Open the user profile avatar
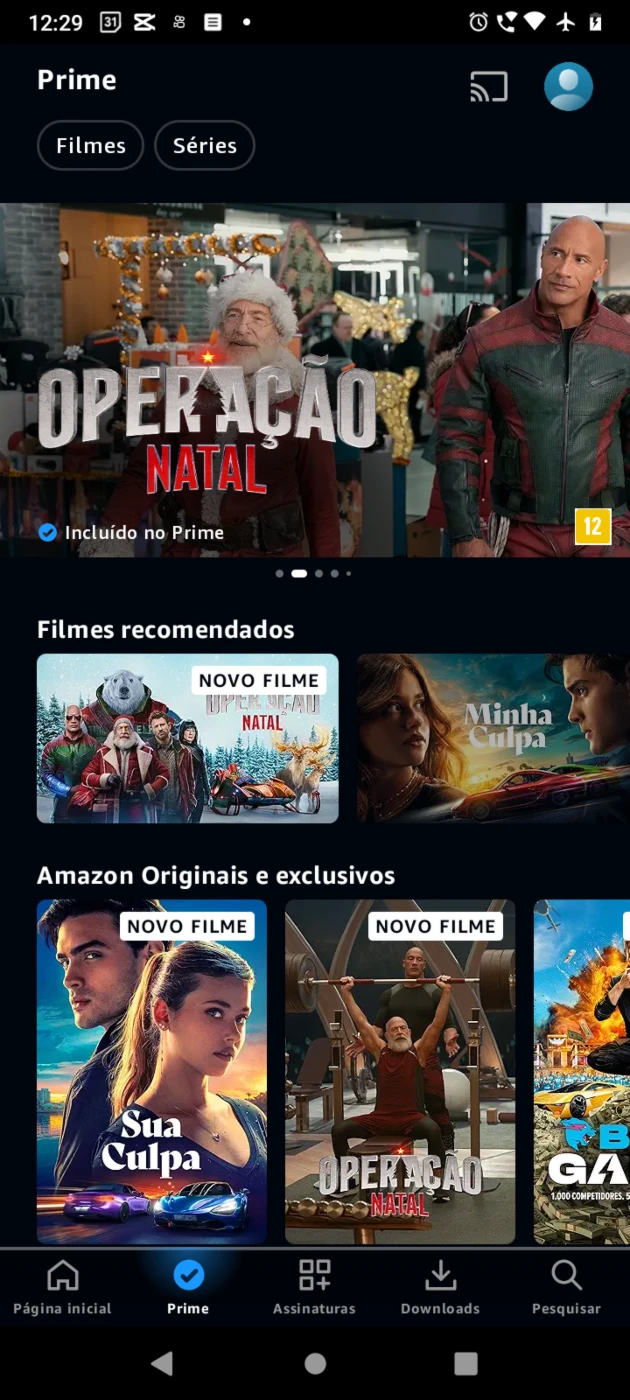This screenshot has width=630, height=1400. point(568,87)
